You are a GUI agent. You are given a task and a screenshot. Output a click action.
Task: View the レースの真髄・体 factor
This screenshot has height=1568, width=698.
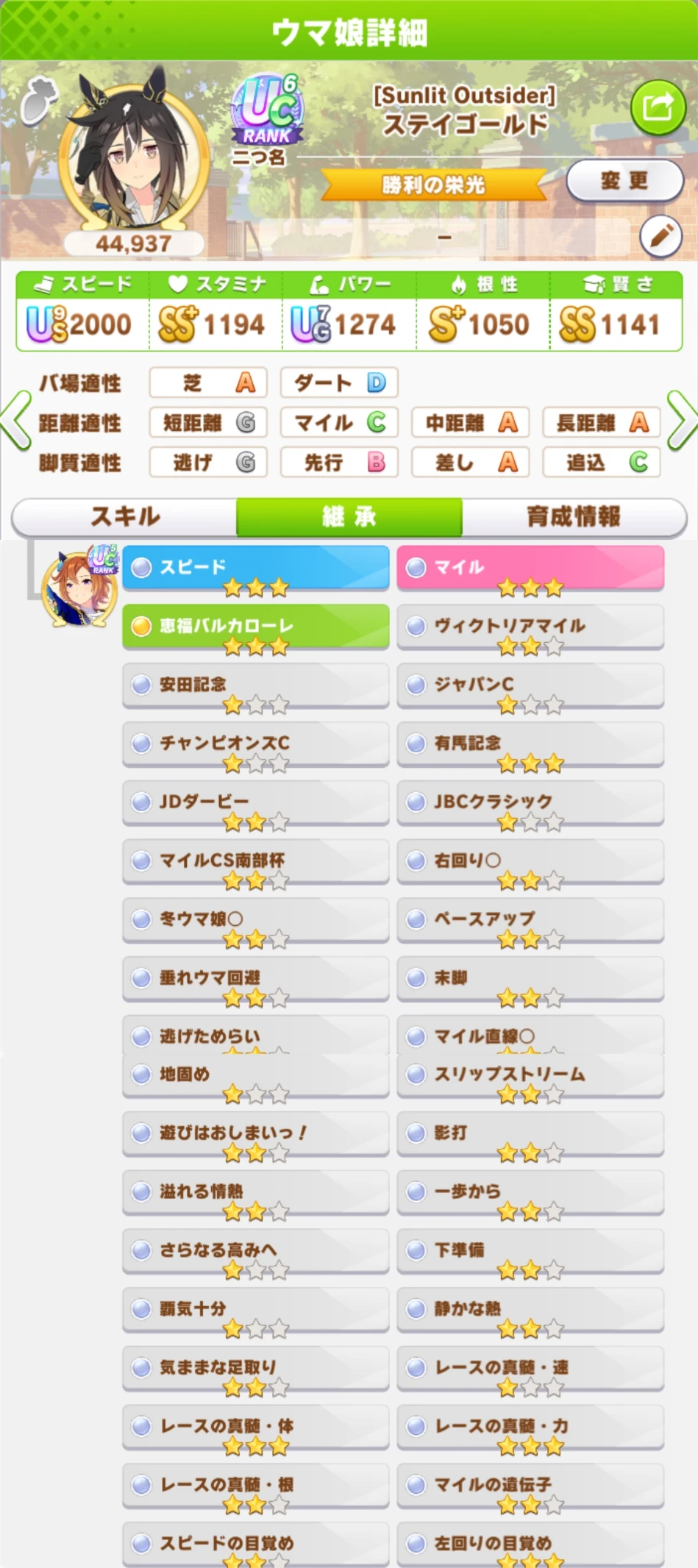point(255,1426)
